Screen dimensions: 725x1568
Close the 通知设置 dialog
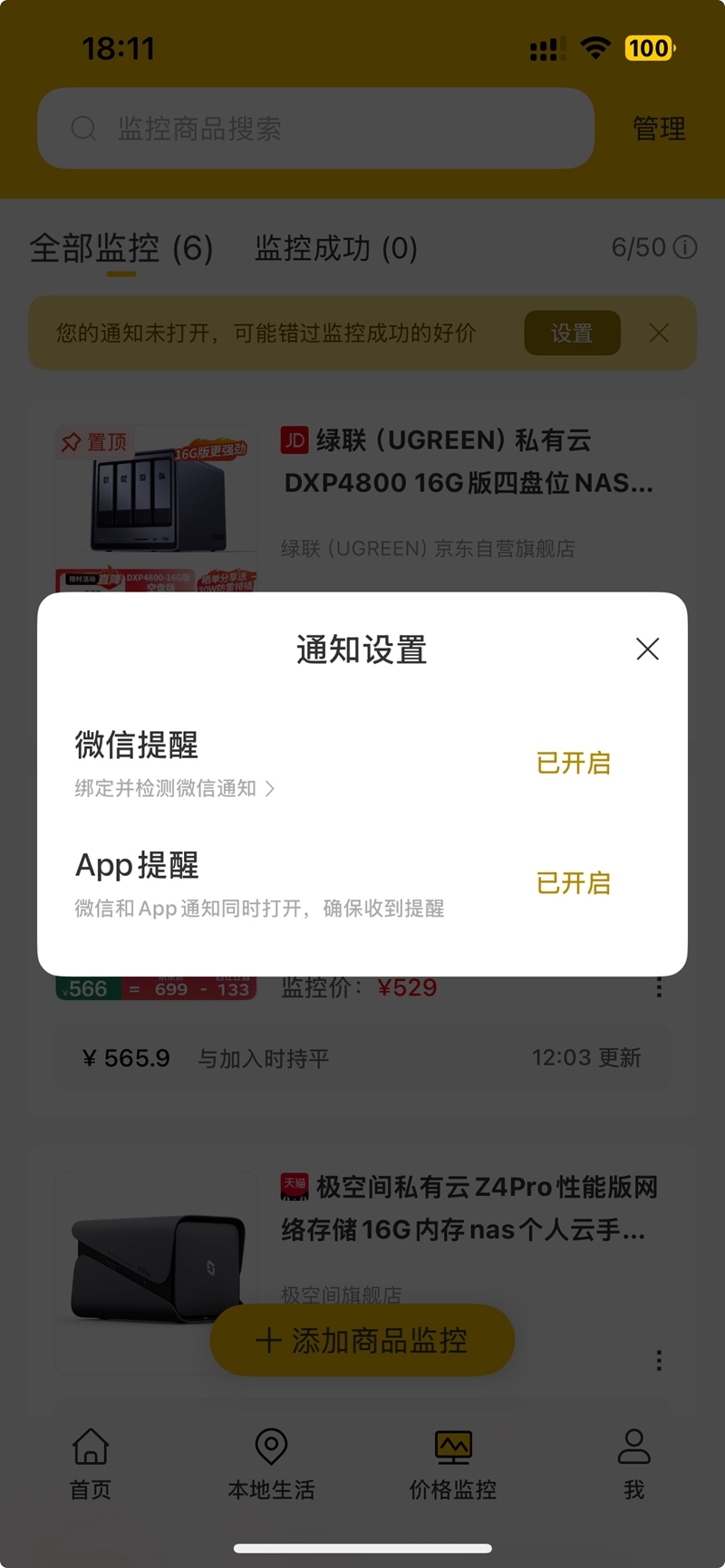(x=647, y=649)
